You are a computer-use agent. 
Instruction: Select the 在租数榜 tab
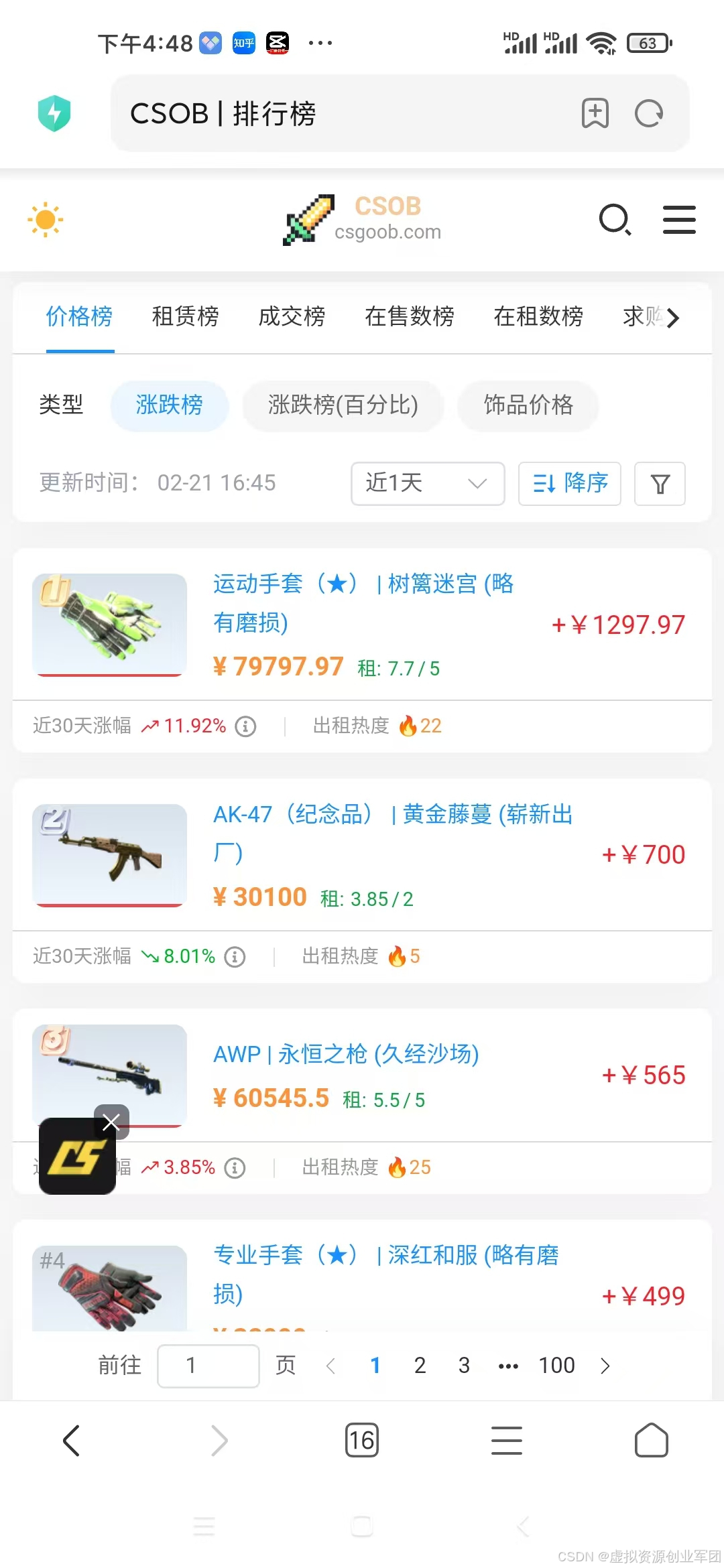[538, 316]
